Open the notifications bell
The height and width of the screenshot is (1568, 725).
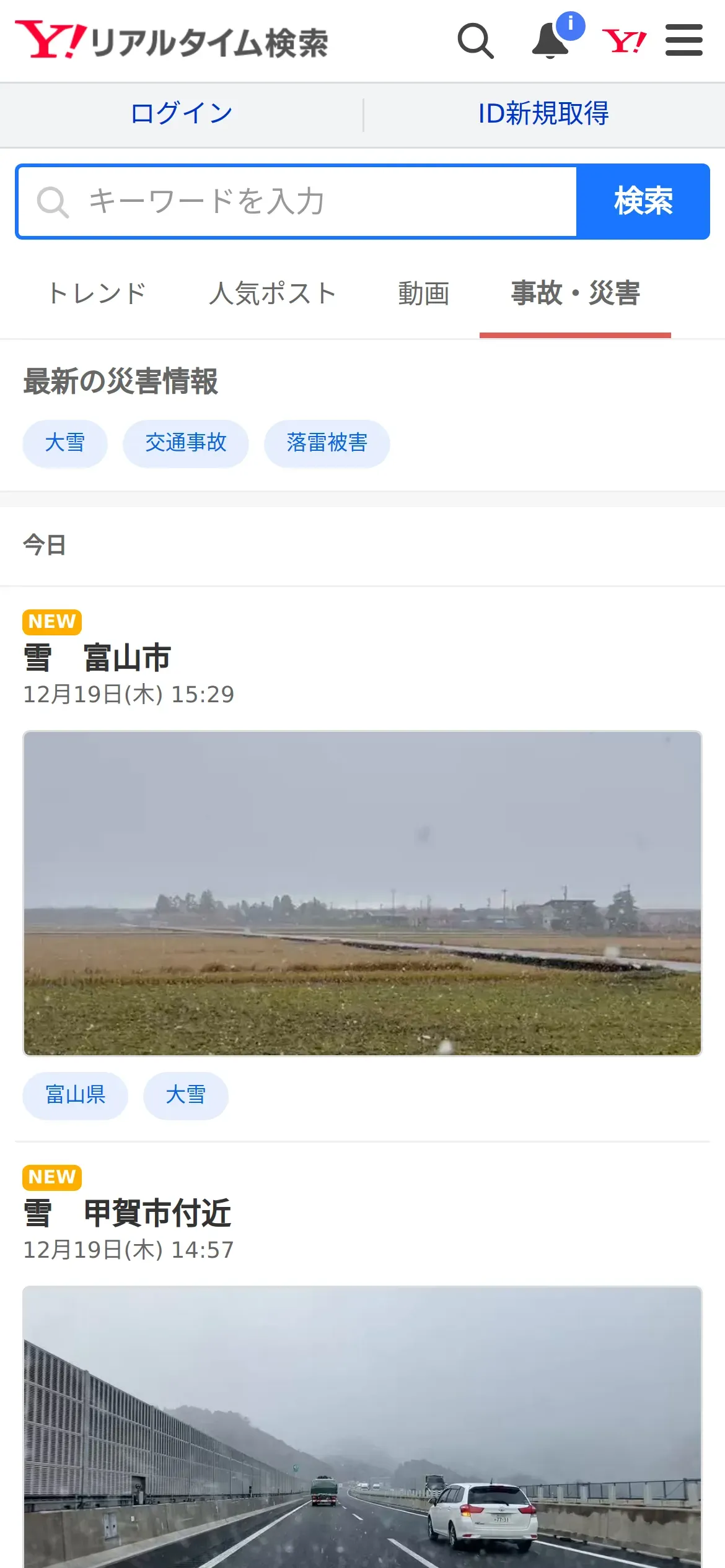click(551, 41)
